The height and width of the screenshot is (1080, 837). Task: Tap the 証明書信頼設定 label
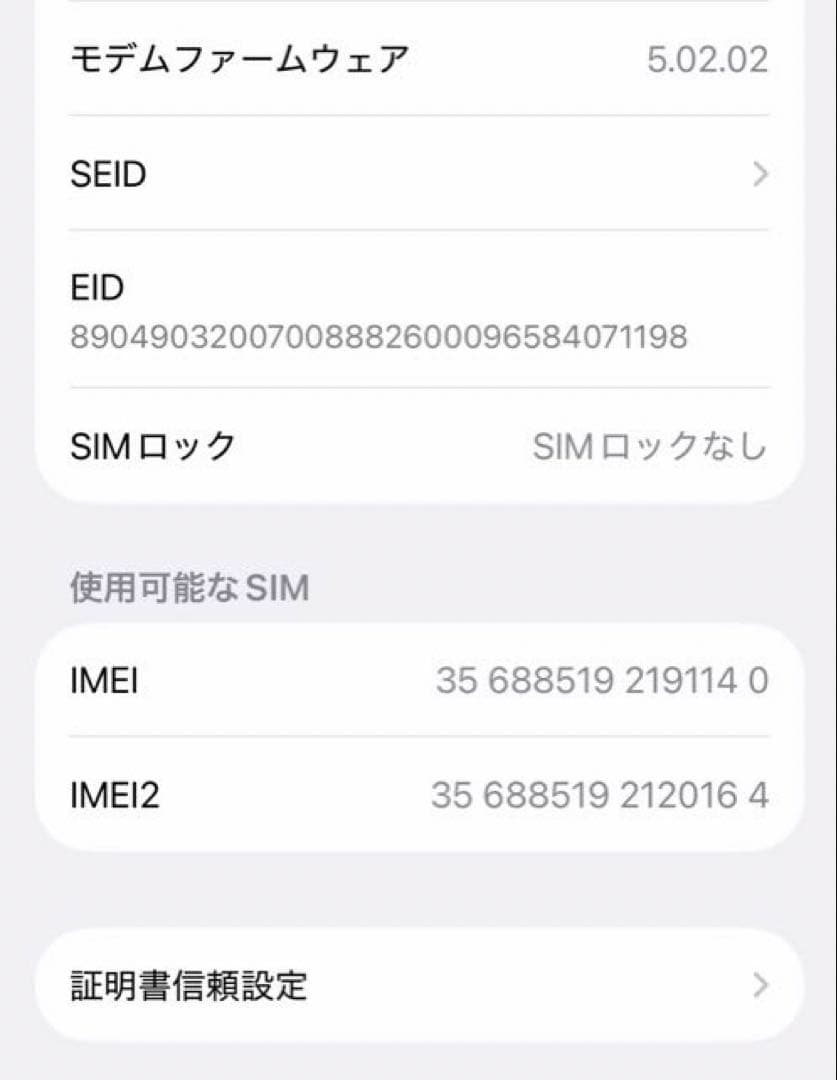click(190, 986)
